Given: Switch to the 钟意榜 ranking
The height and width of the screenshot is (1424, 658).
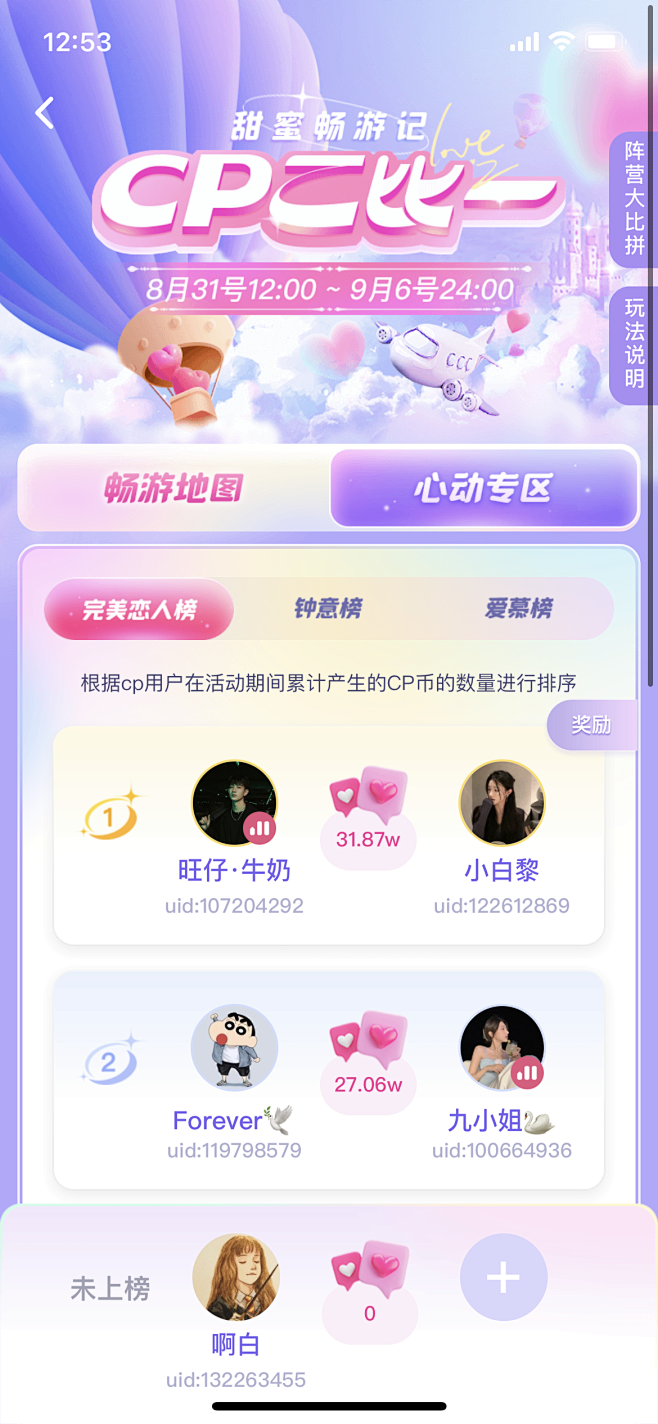Looking at the screenshot, I should [328, 609].
